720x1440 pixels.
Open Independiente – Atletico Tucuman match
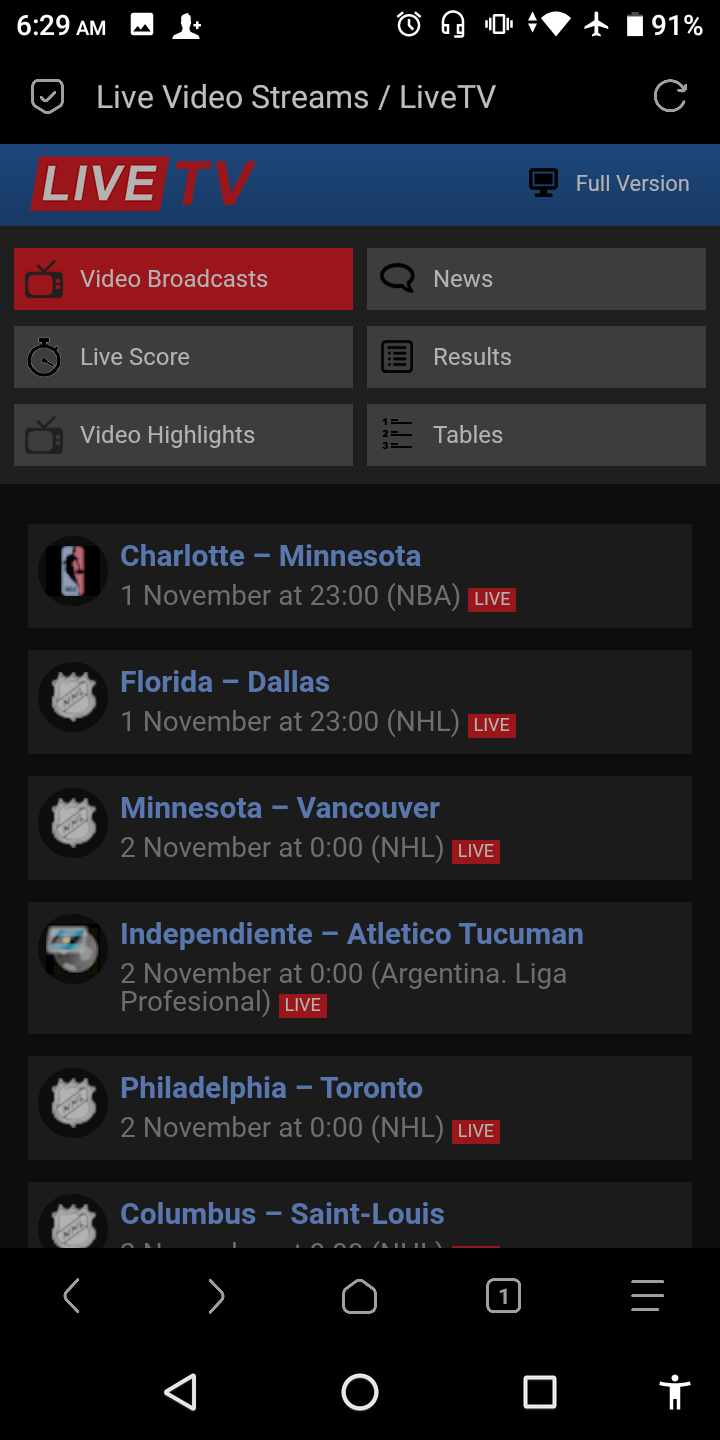click(x=352, y=934)
